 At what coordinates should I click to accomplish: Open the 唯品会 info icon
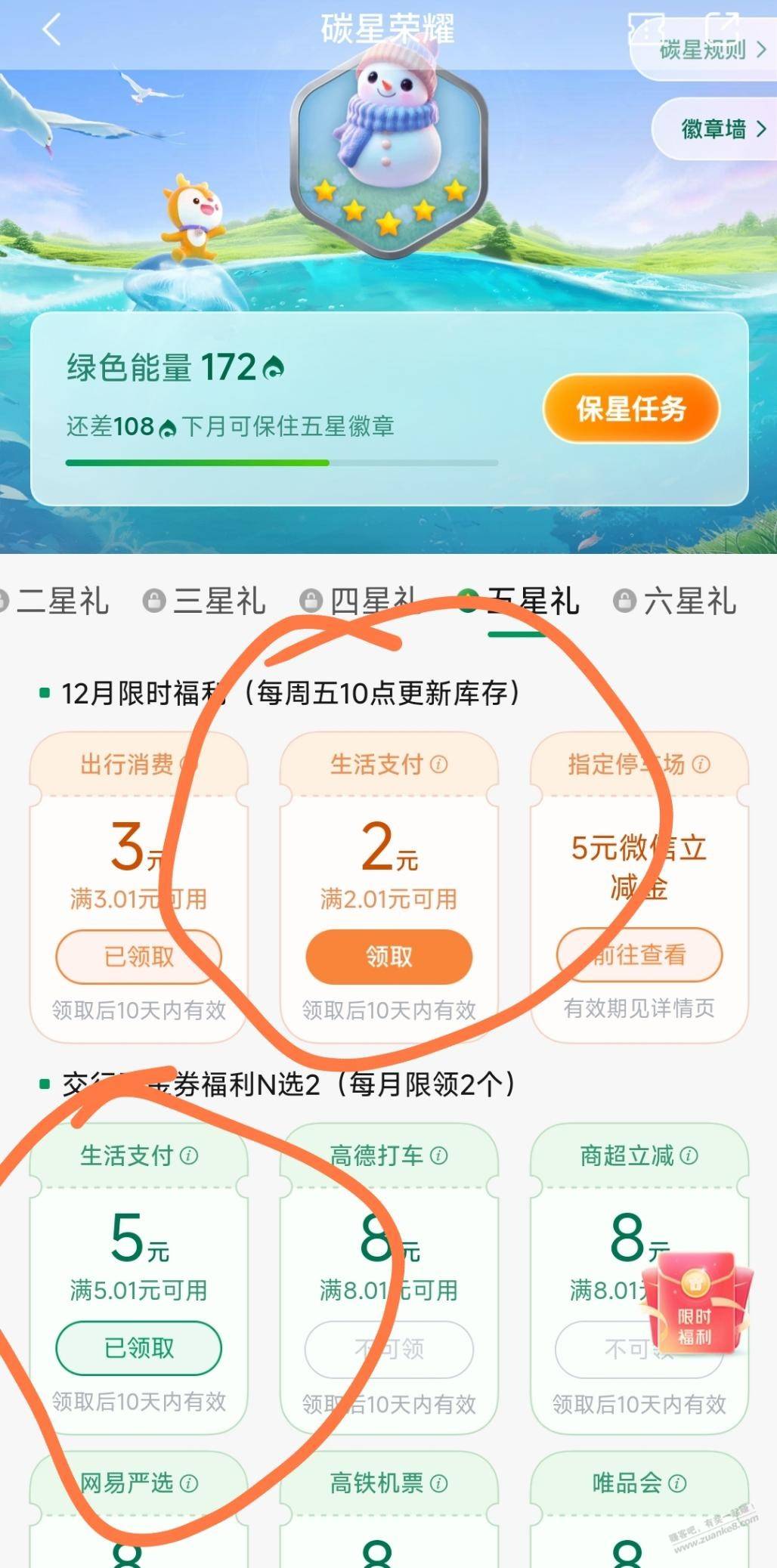tap(677, 1483)
